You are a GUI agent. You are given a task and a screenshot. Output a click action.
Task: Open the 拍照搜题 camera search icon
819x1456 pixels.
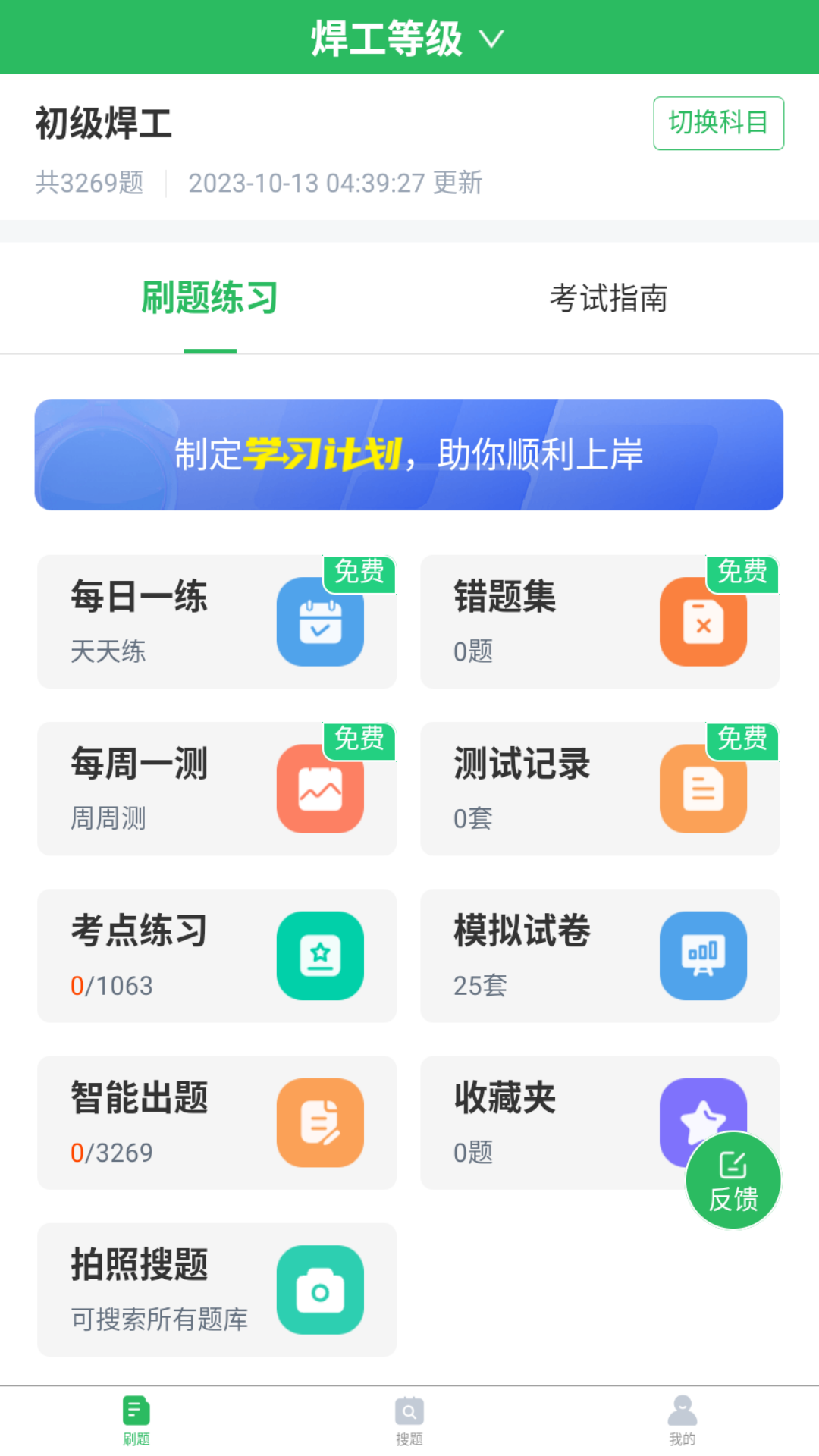(x=320, y=1289)
